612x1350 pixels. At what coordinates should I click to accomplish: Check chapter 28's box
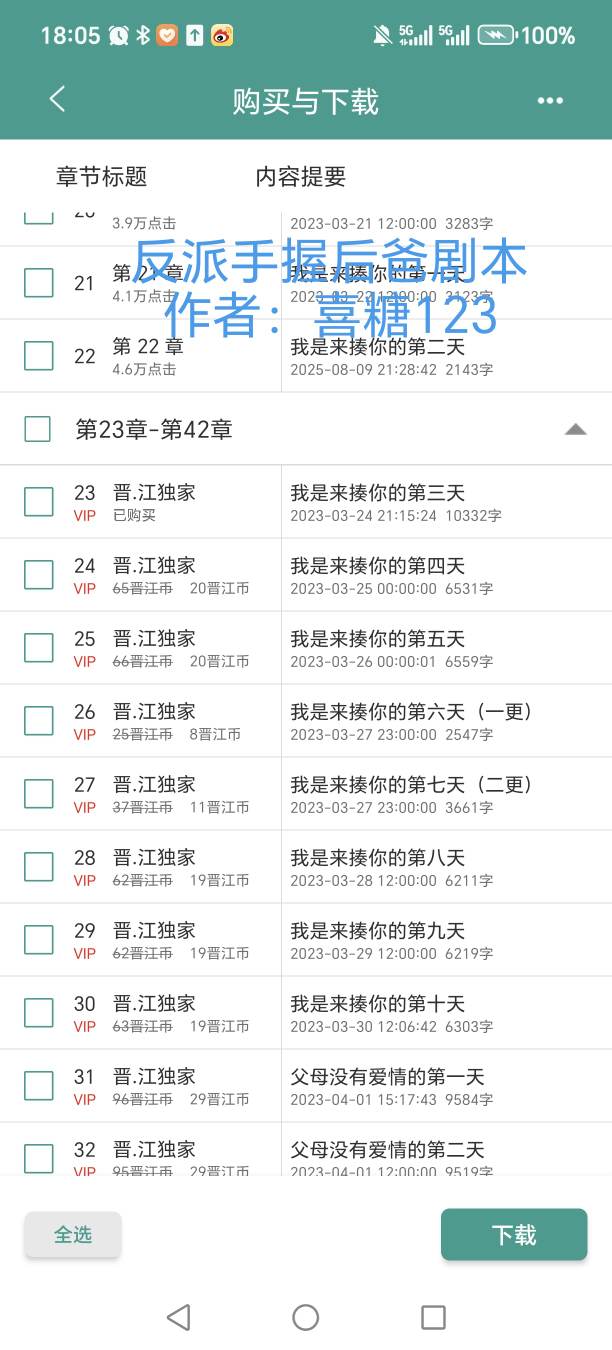[x=38, y=866]
